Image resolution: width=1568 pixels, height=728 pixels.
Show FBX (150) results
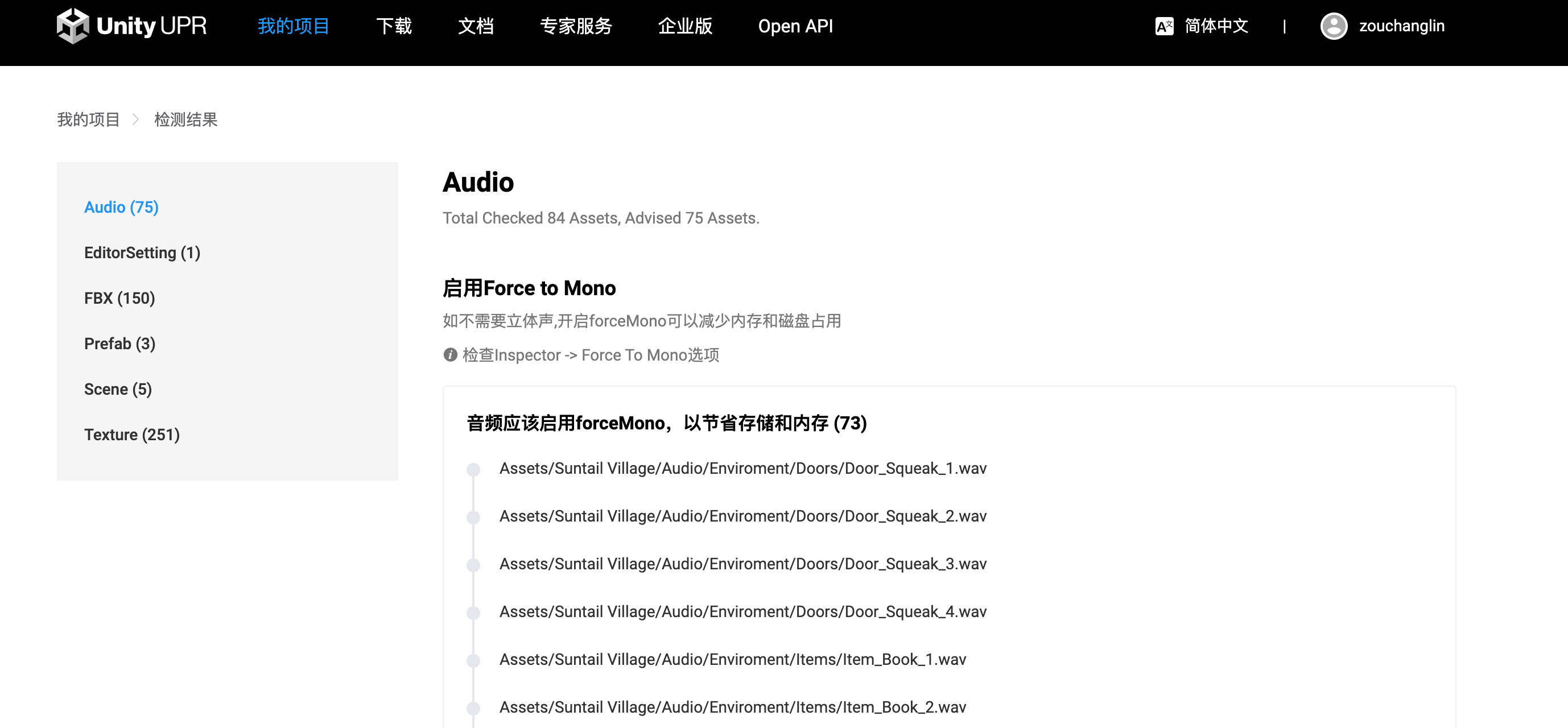tap(119, 298)
